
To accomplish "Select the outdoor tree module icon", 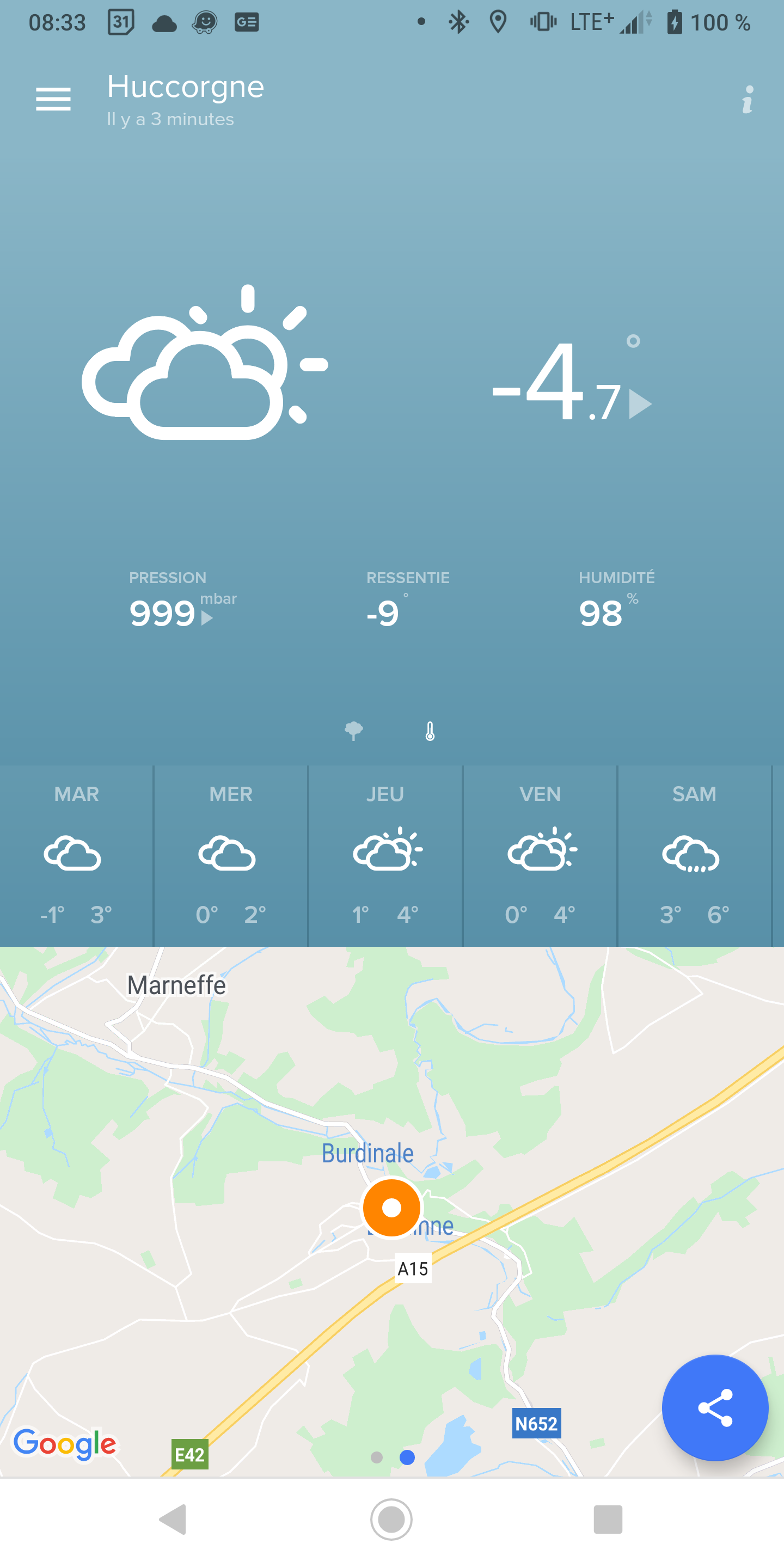I will (x=354, y=731).
